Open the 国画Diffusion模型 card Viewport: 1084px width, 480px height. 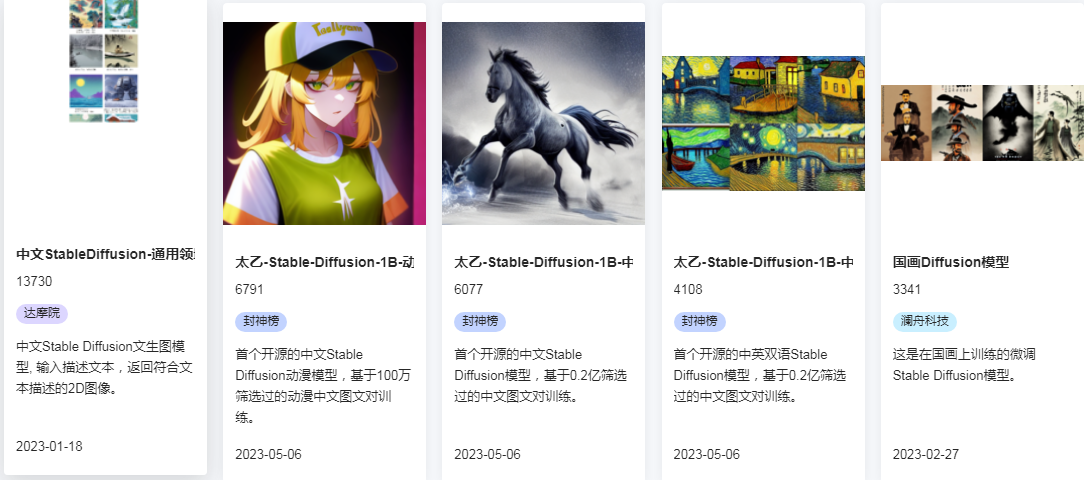pos(950,262)
